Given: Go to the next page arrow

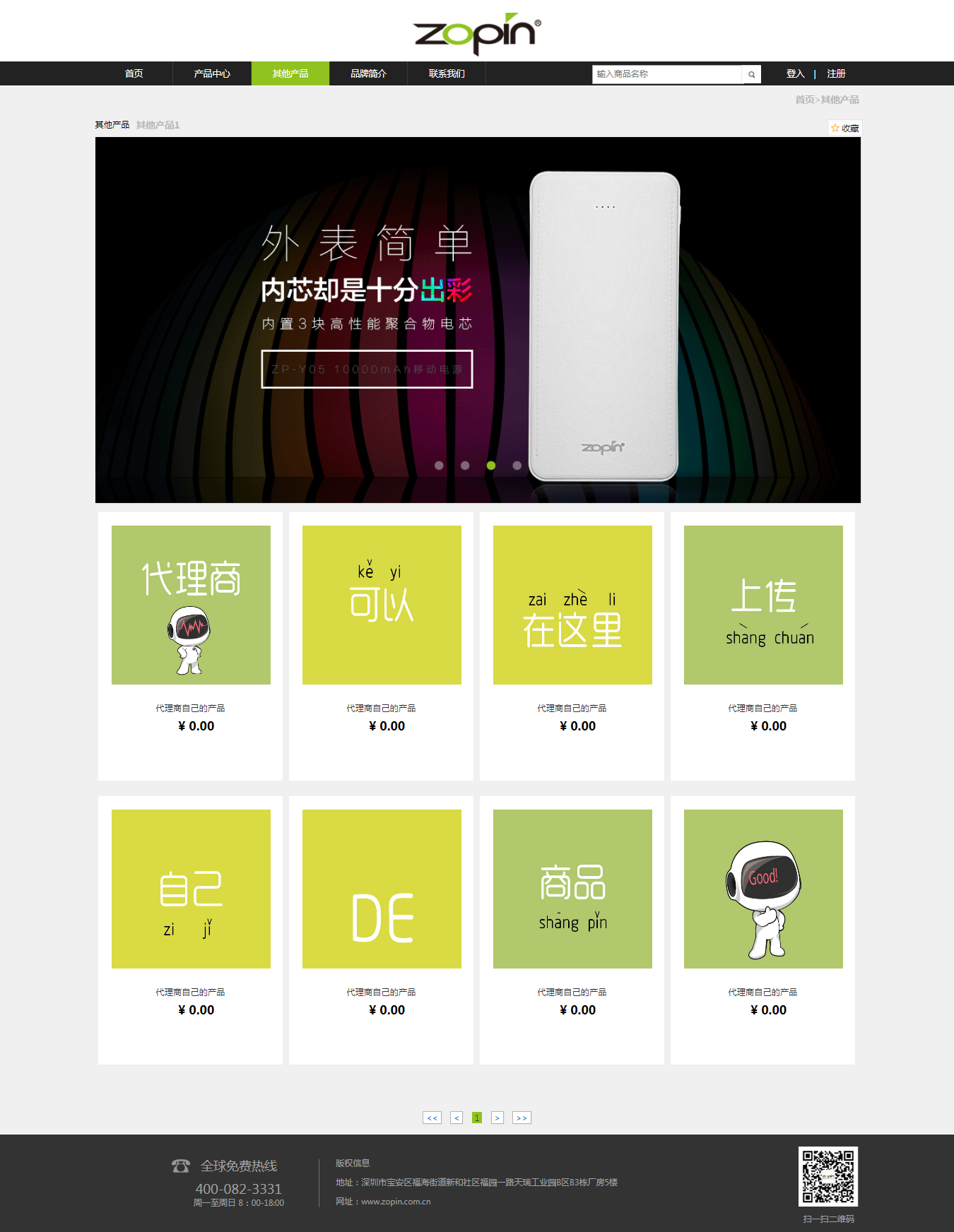Looking at the screenshot, I should click(497, 1118).
